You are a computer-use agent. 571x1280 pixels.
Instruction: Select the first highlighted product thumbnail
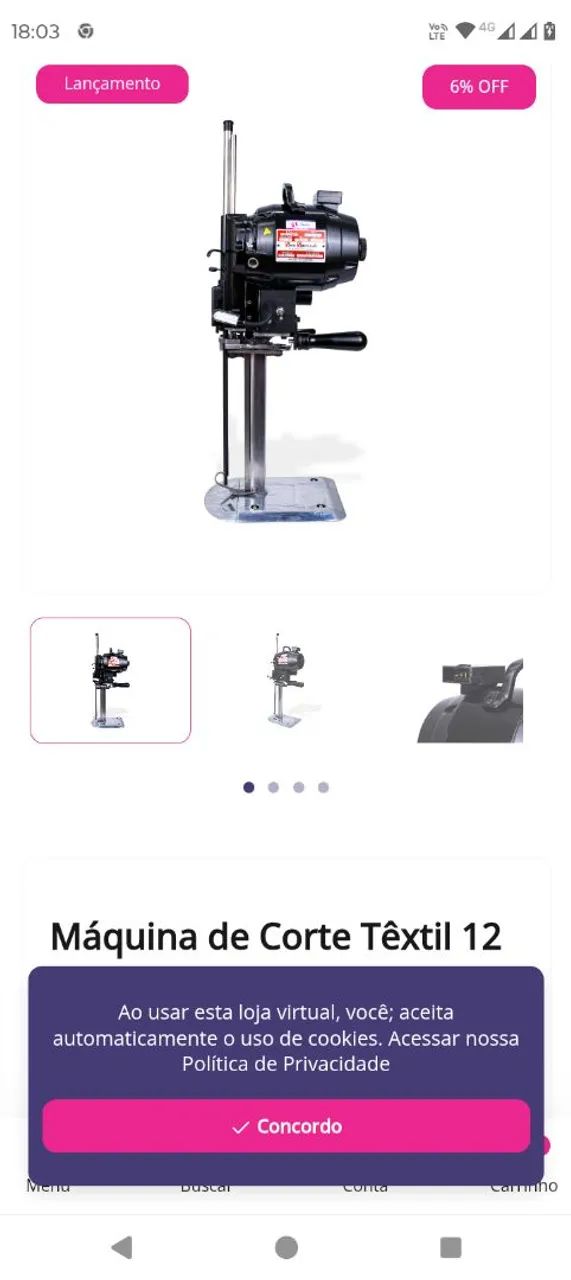click(x=110, y=680)
